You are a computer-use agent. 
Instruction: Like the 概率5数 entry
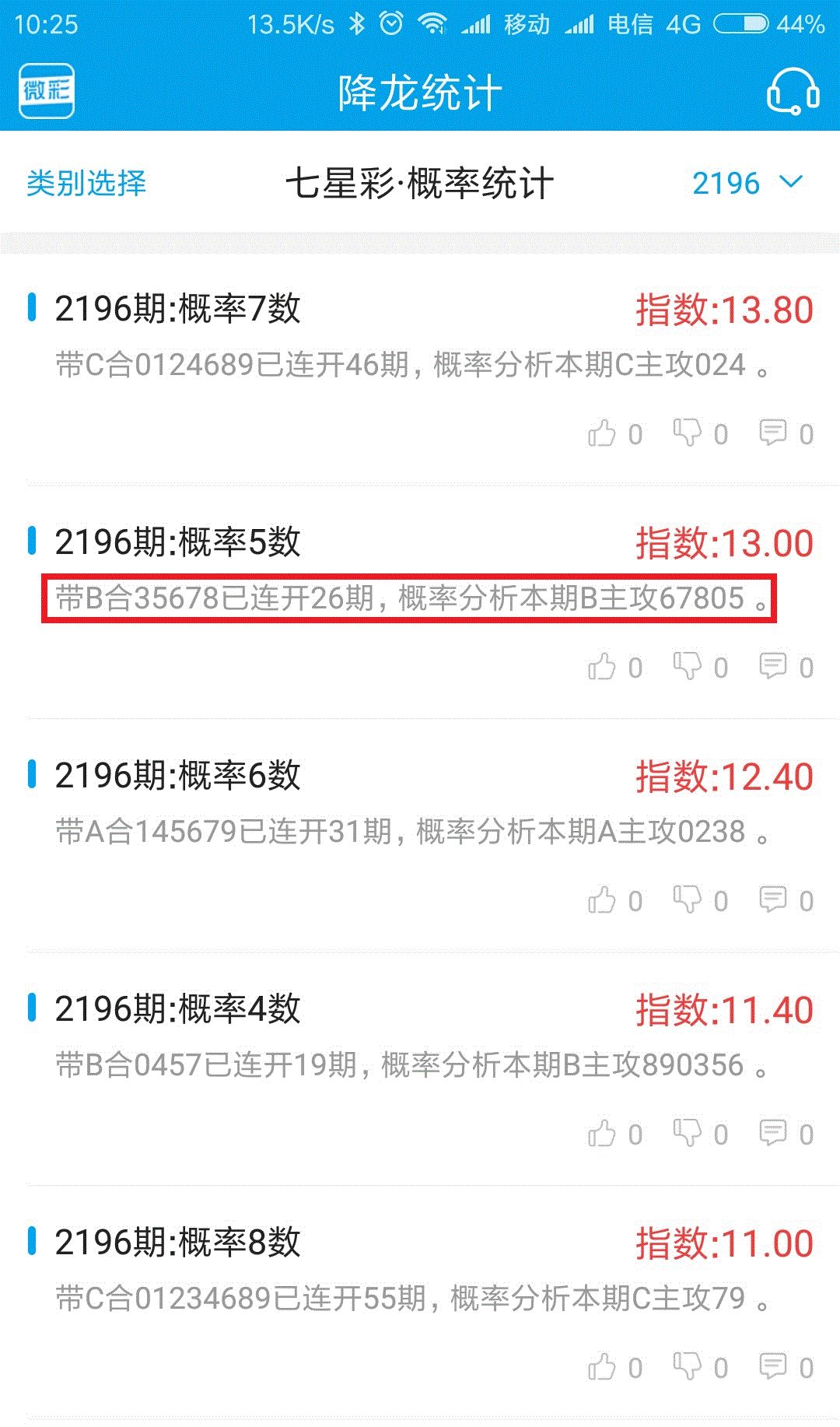click(x=614, y=667)
